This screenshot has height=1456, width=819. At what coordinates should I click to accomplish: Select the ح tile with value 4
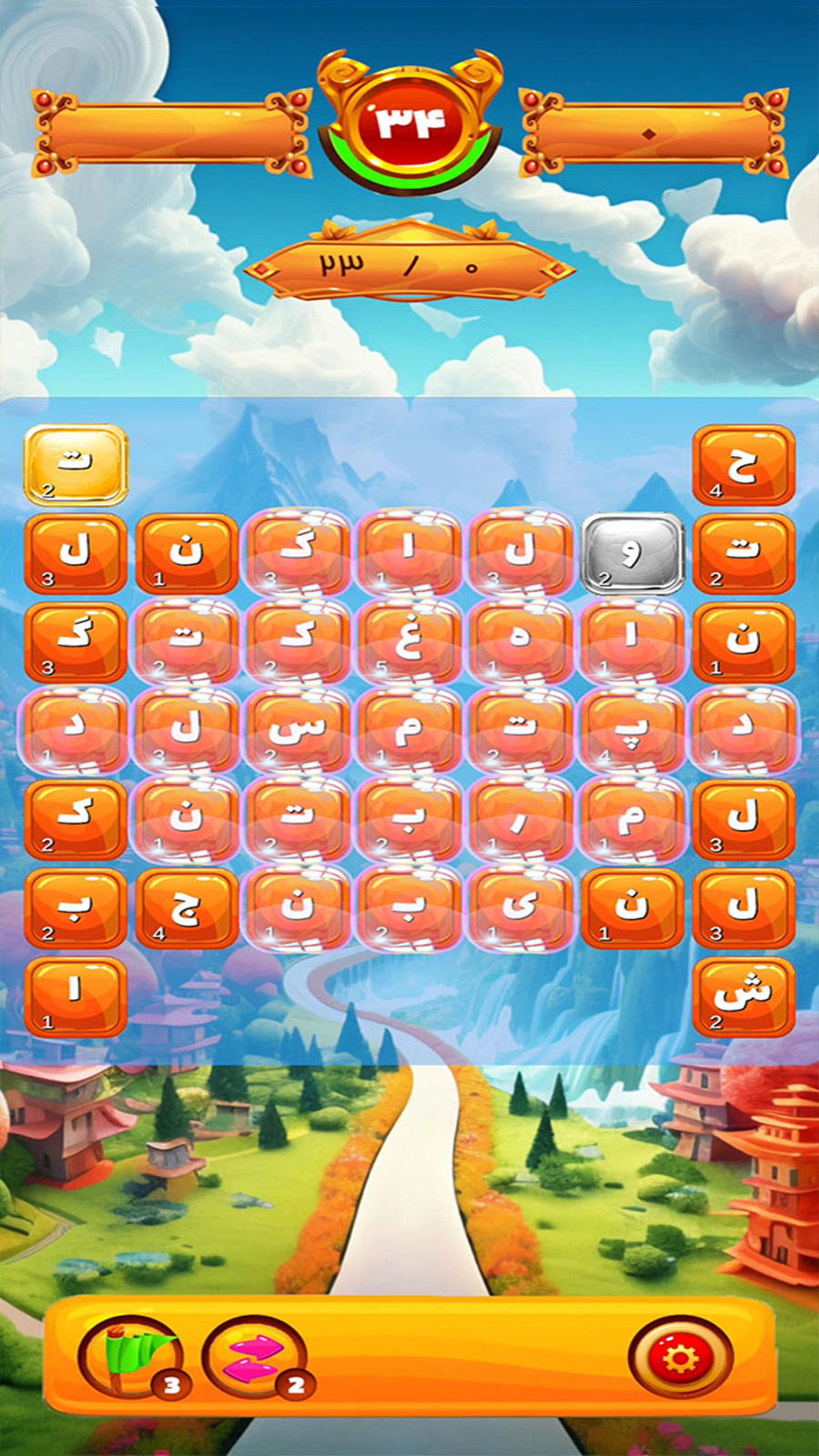pyautogui.click(x=743, y=465)
